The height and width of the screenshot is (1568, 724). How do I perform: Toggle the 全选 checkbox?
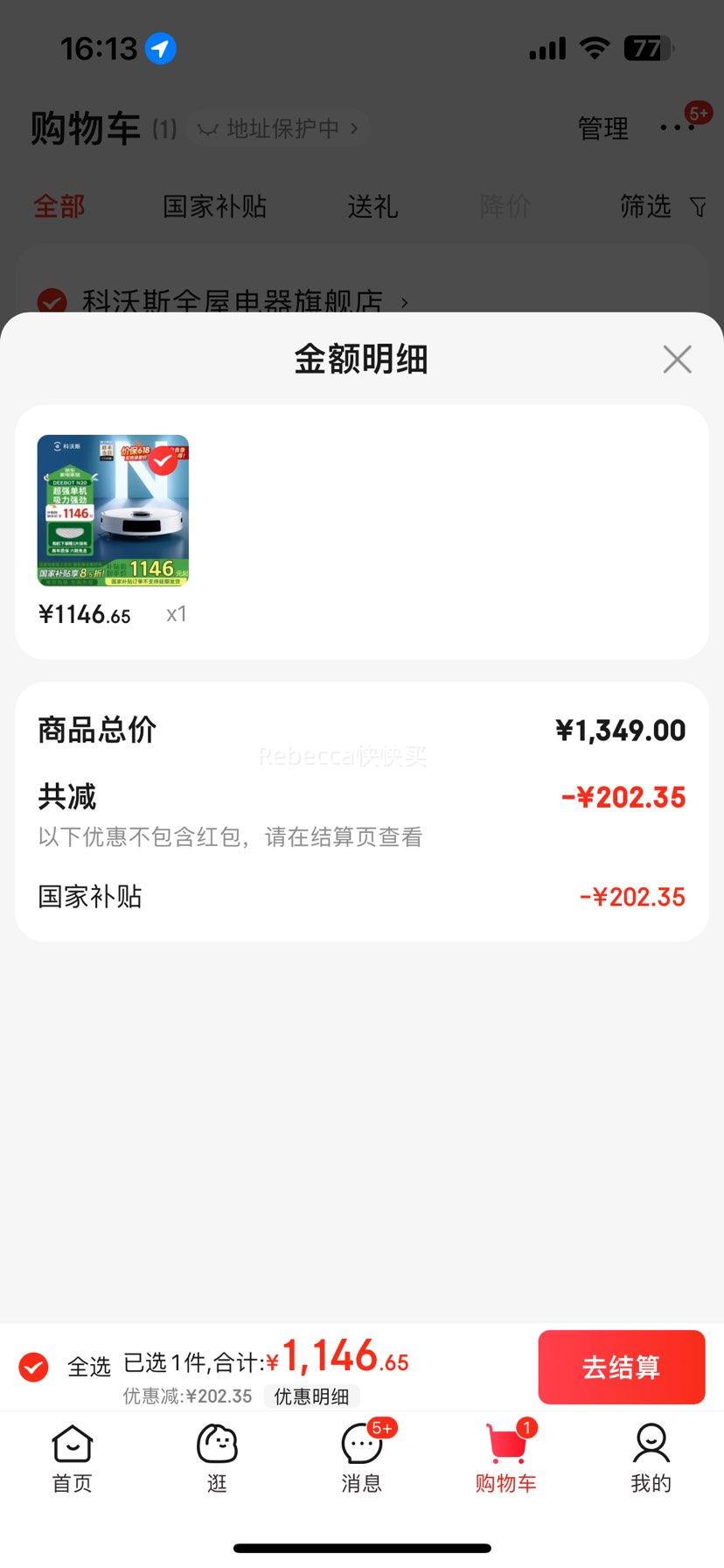click(x=34, y=1367)
